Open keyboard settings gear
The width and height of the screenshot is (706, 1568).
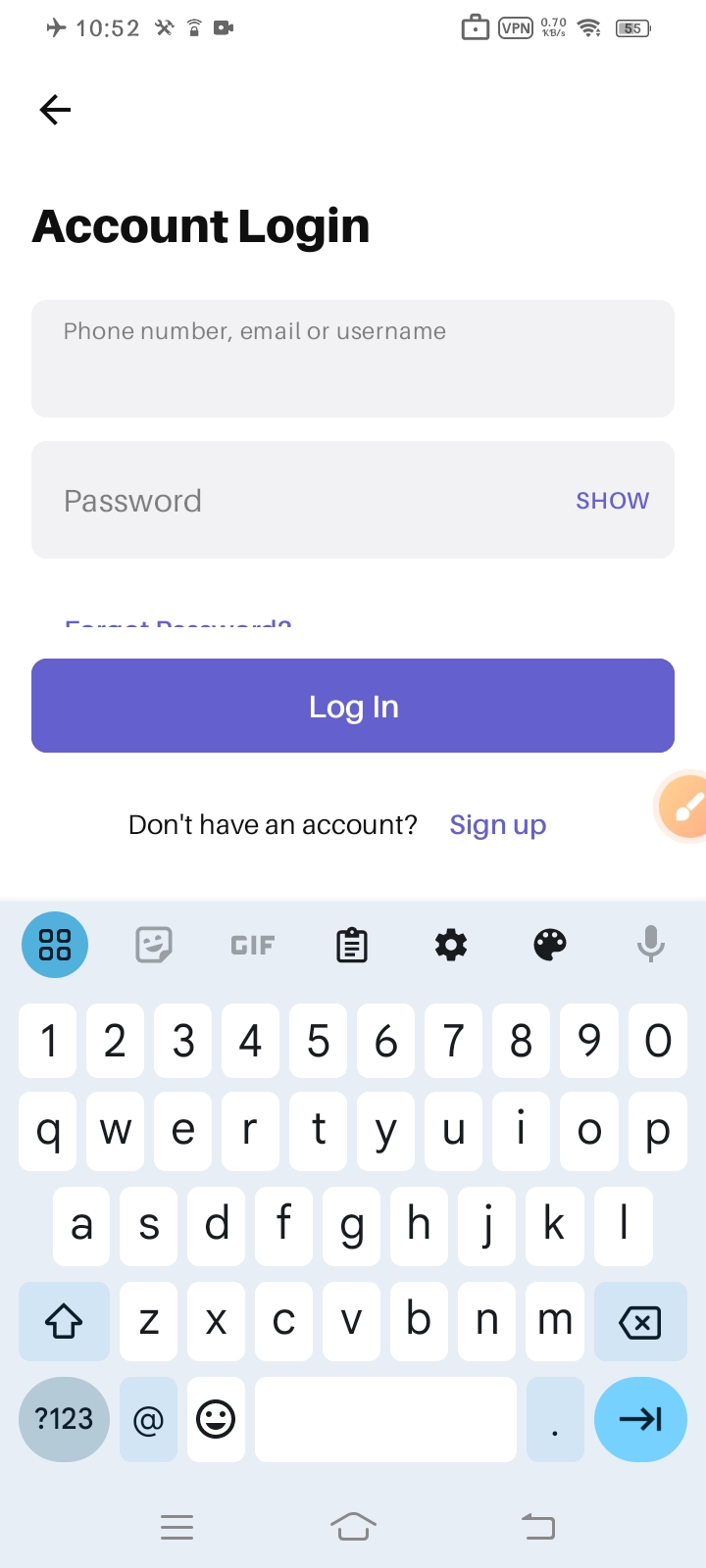pos(451,946)
